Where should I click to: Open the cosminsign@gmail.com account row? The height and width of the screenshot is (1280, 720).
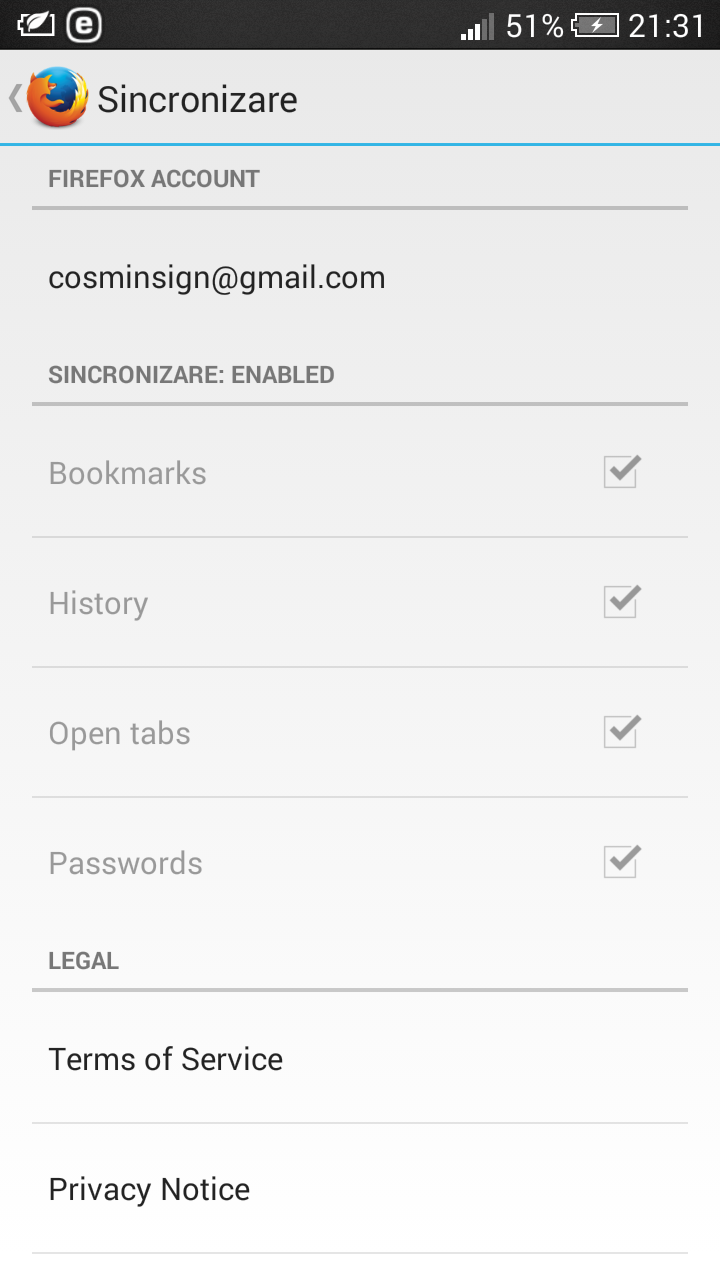tap(360, 277)
